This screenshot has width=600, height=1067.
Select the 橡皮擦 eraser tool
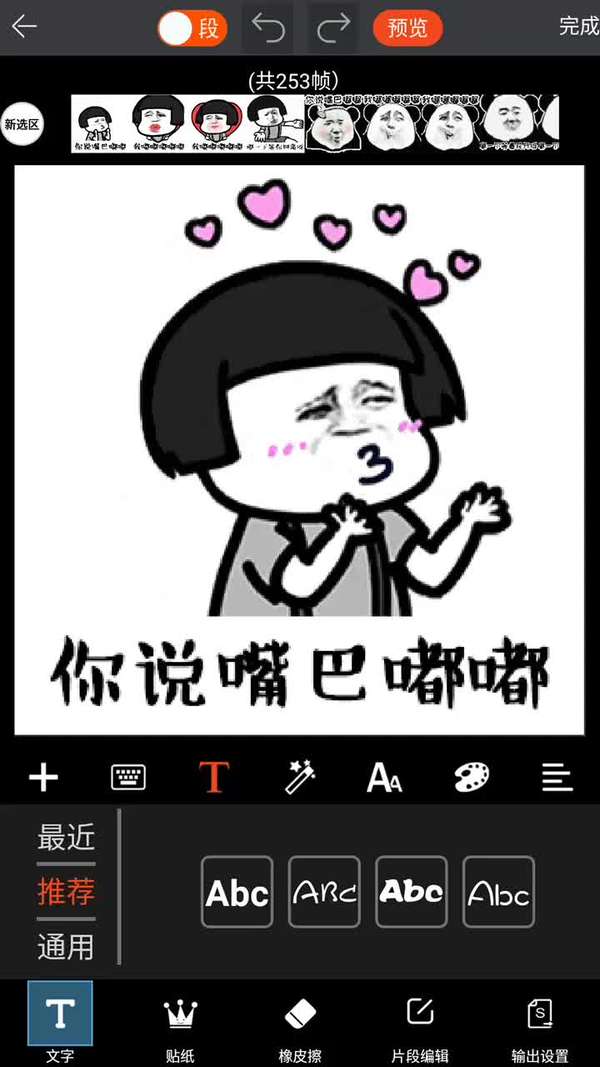(x=300, y=1025)
